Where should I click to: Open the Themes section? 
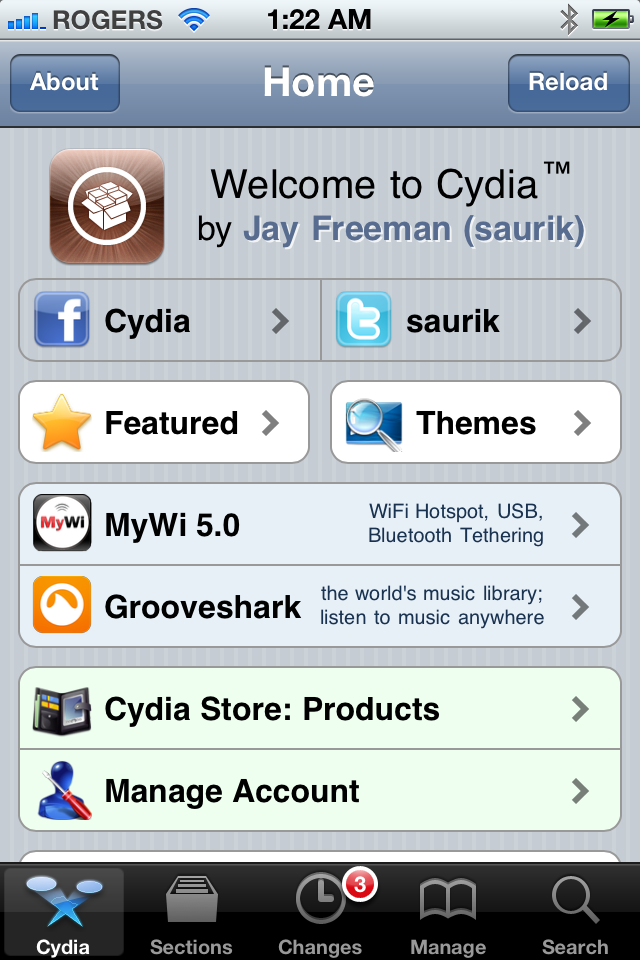(x=476, y=423)
